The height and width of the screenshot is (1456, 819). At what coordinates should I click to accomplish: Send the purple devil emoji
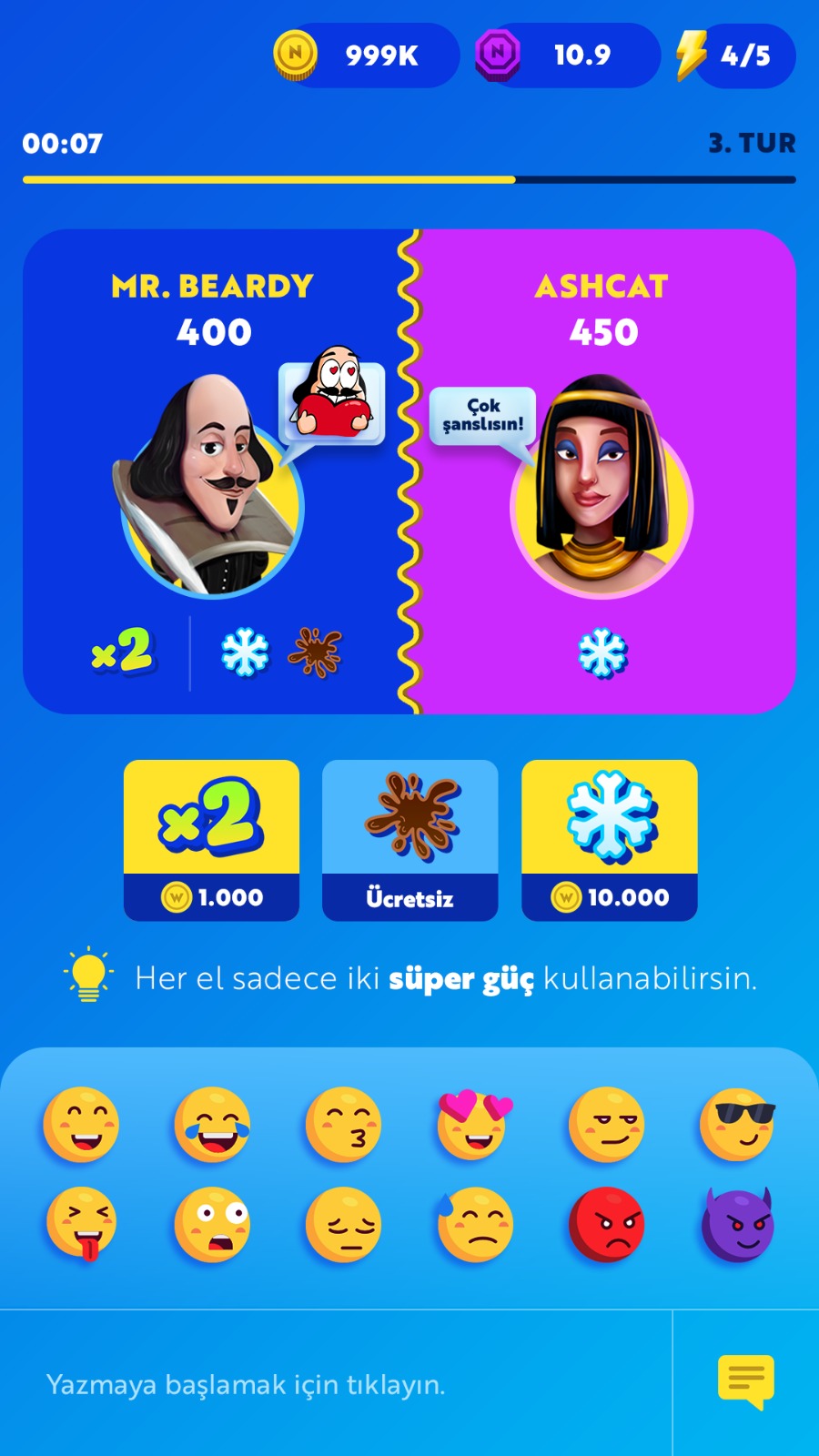[737, 1225]
